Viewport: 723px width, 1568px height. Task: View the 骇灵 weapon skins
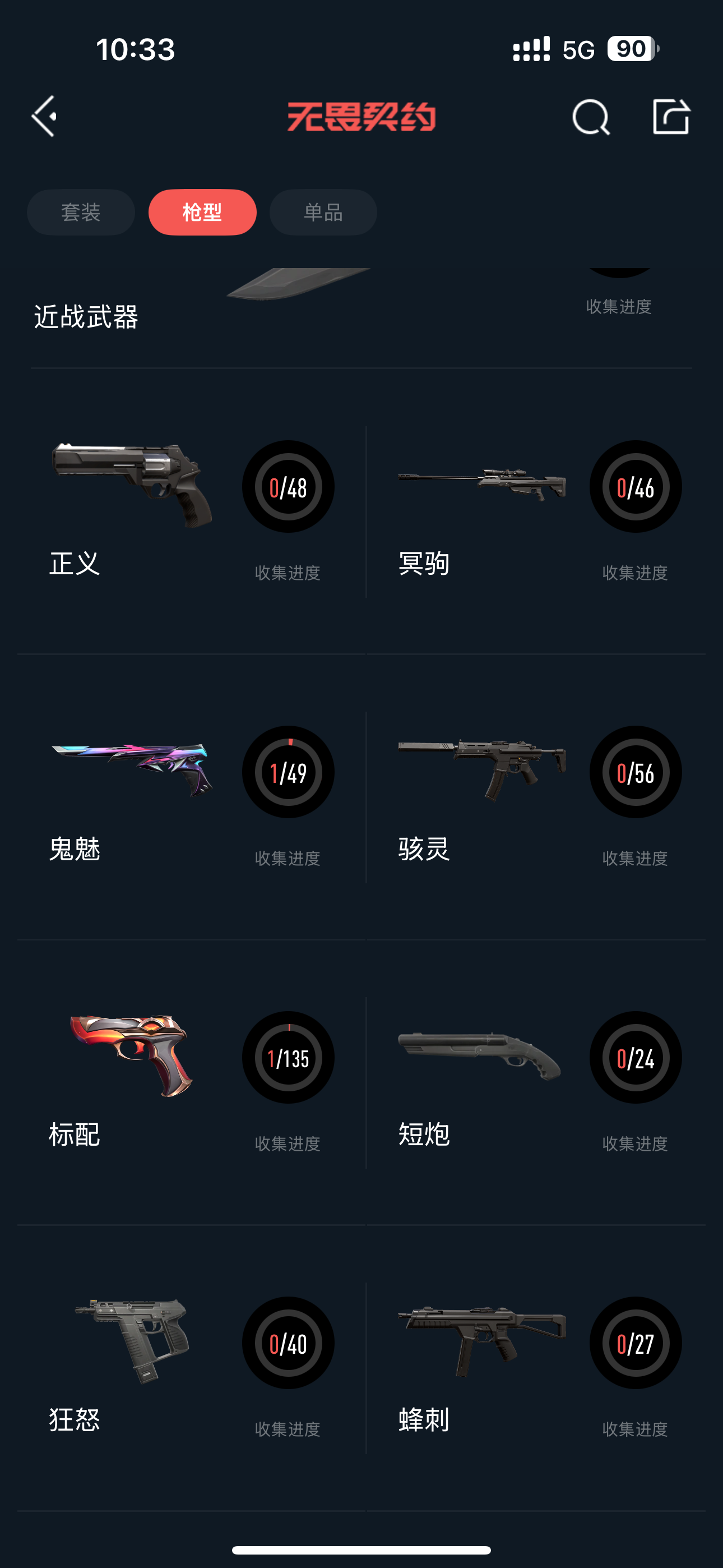(x=538, y=797)
